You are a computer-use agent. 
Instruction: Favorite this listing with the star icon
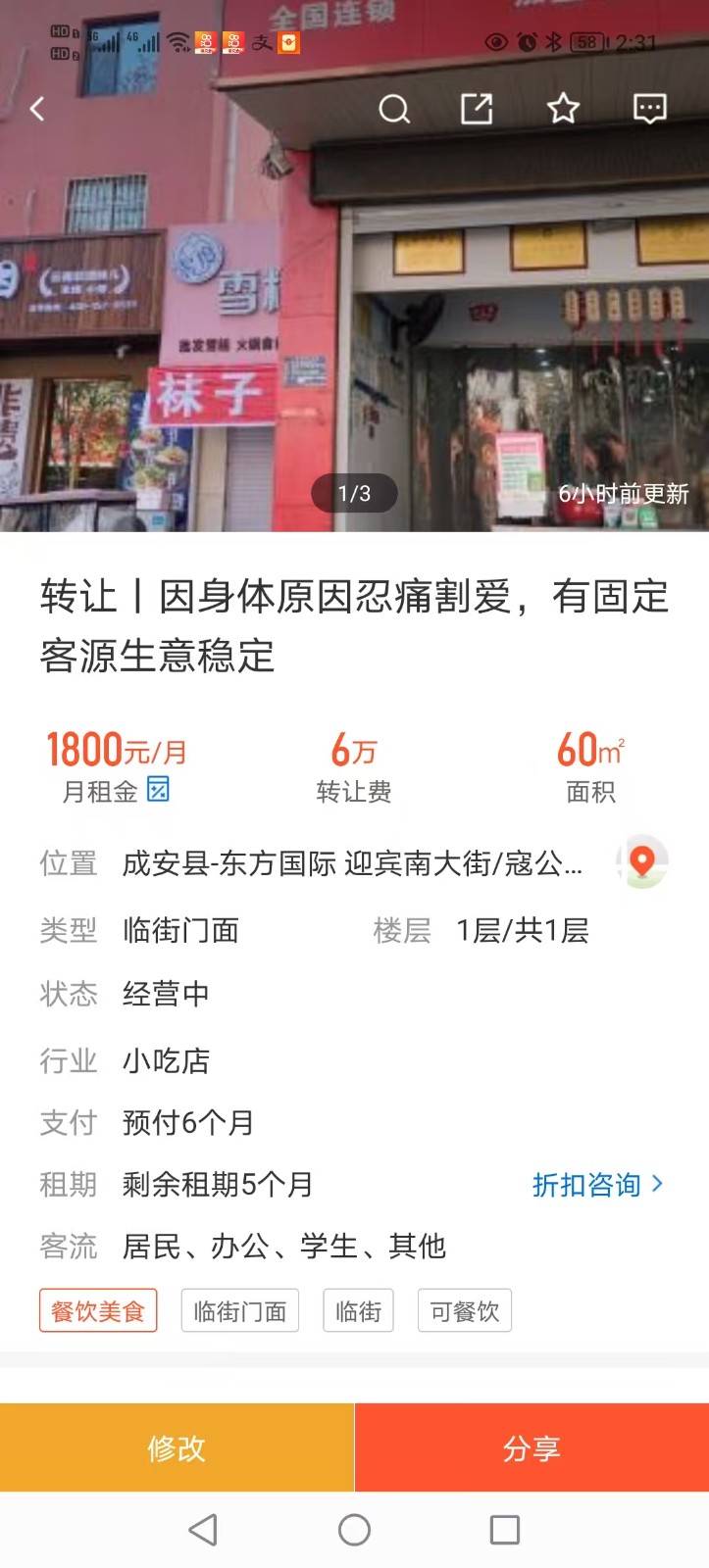click(563, 109)
